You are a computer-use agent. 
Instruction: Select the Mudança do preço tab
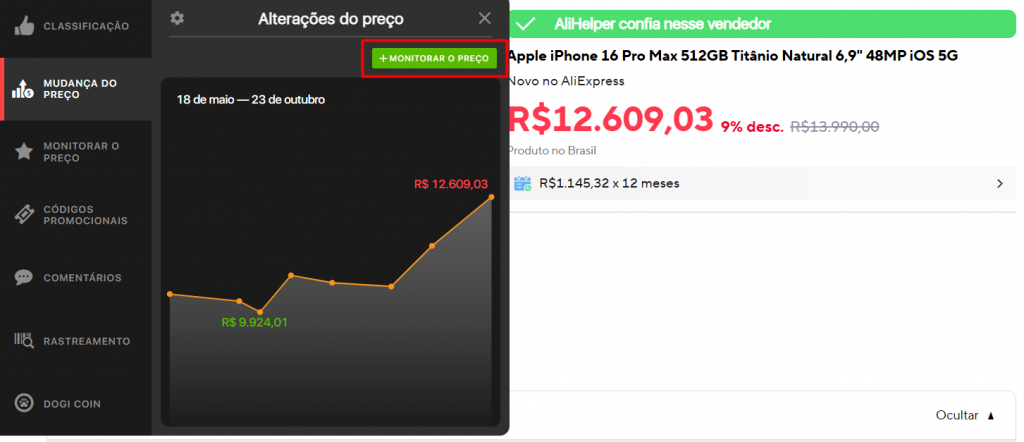(75, 89)
